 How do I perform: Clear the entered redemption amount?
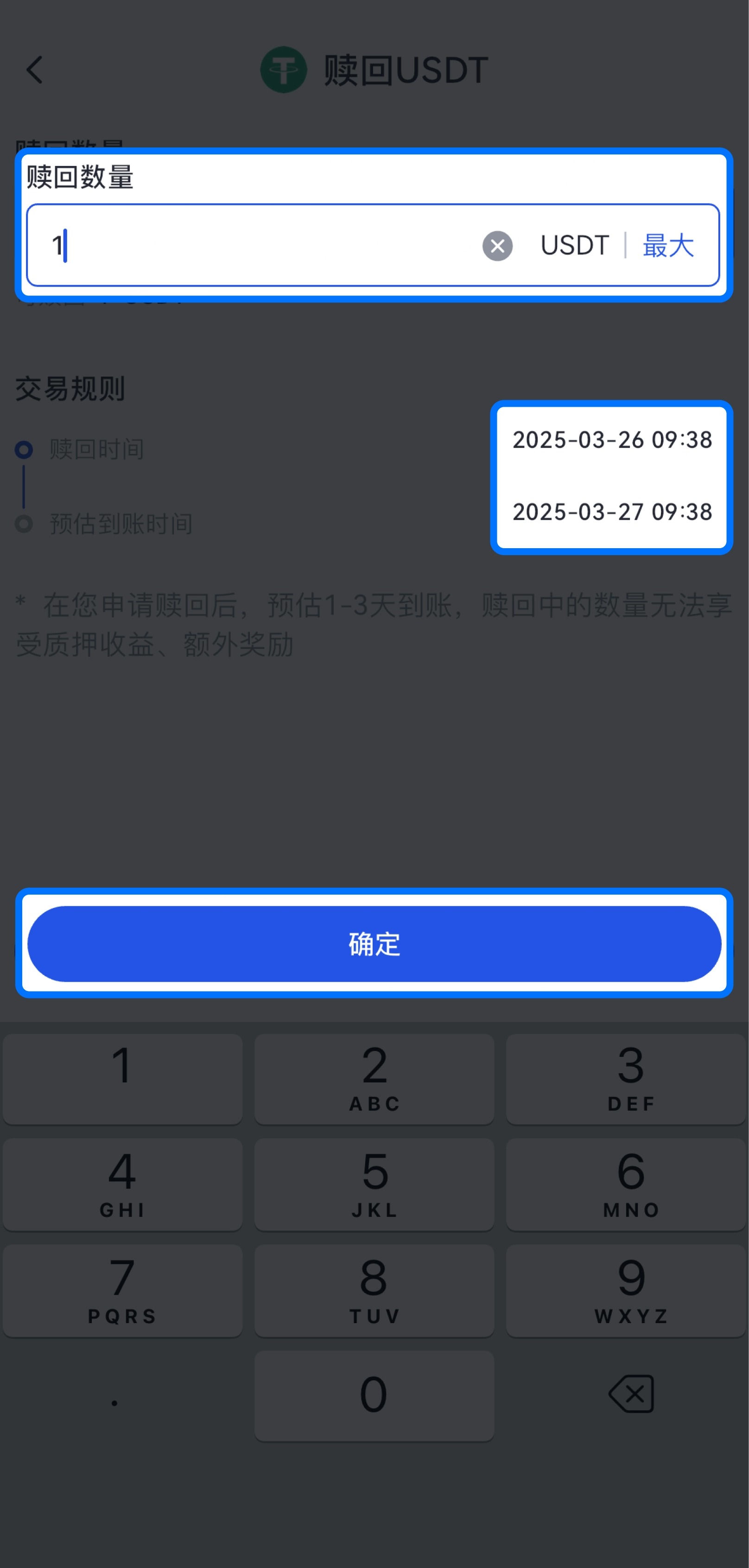pos(497,246)
